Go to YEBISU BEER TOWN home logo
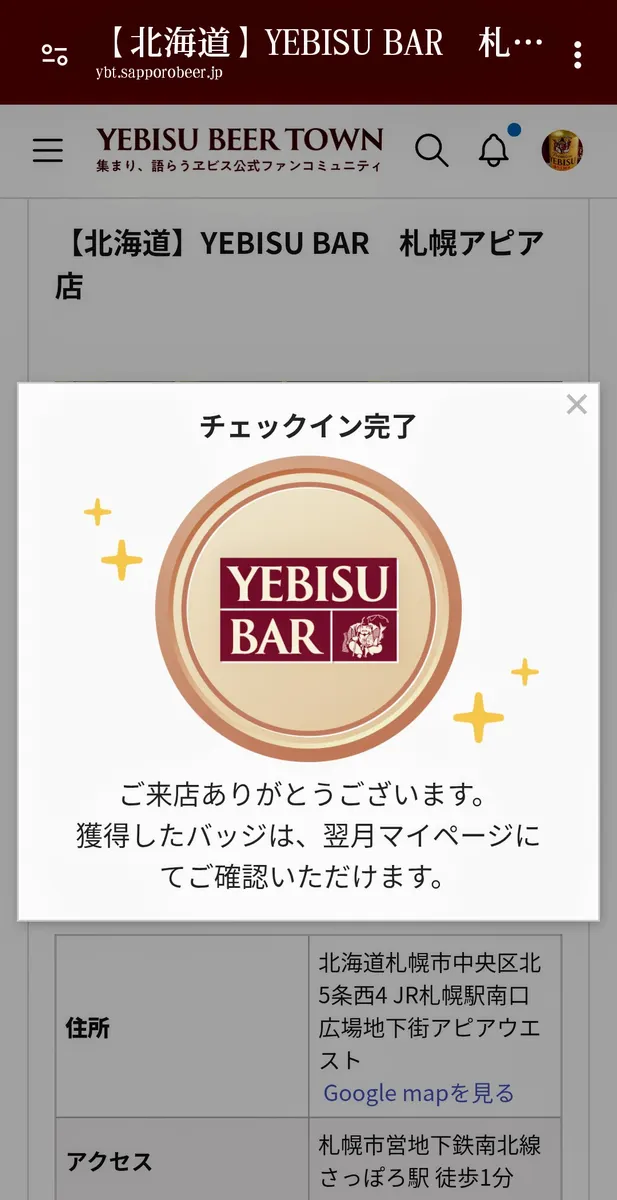Image resolution: width=617 pixels, height=1200 pixels. click(x=239, y=150)
